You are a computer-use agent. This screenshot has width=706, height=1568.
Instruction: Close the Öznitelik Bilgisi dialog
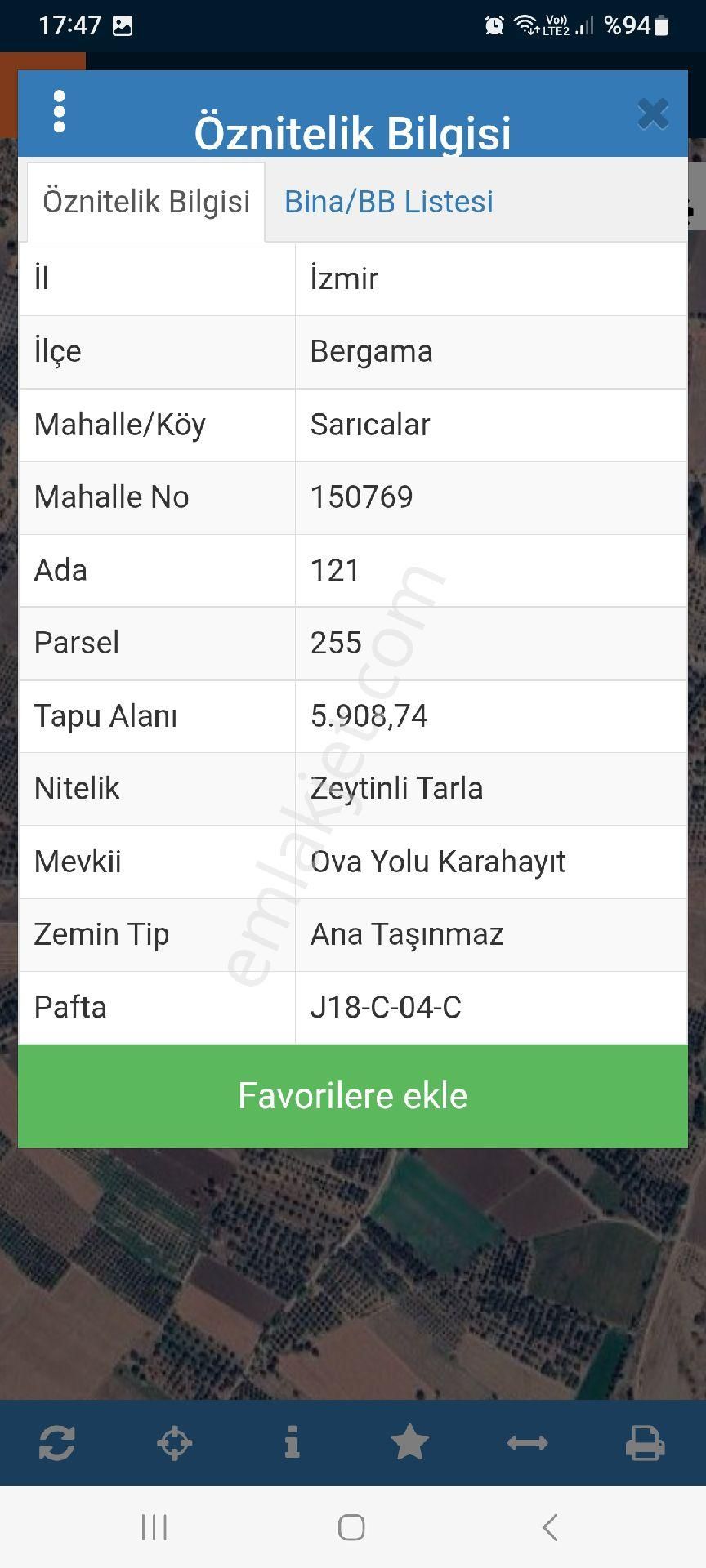[652, 114]
